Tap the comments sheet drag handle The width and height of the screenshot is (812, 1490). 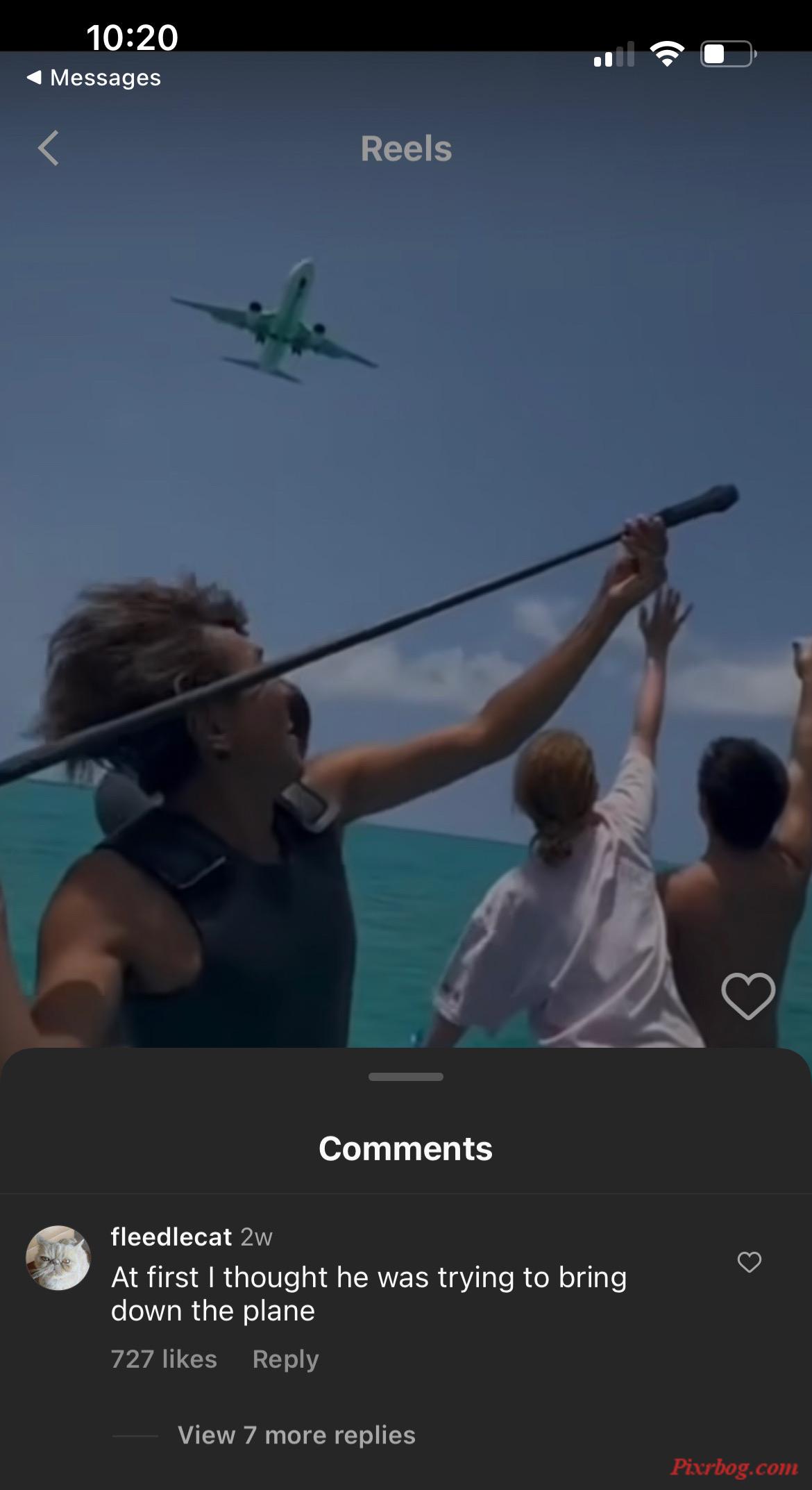tap(406, 1077)
